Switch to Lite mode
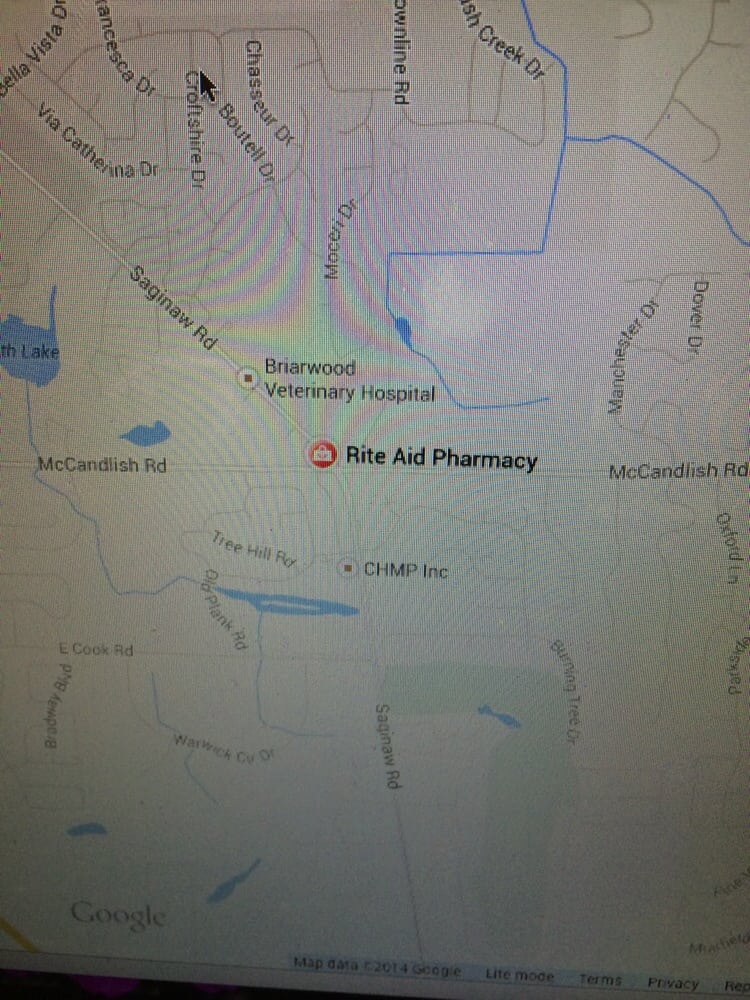This screenshot has height=1000, width=750. pyautogui.click(x=519, y=974)
